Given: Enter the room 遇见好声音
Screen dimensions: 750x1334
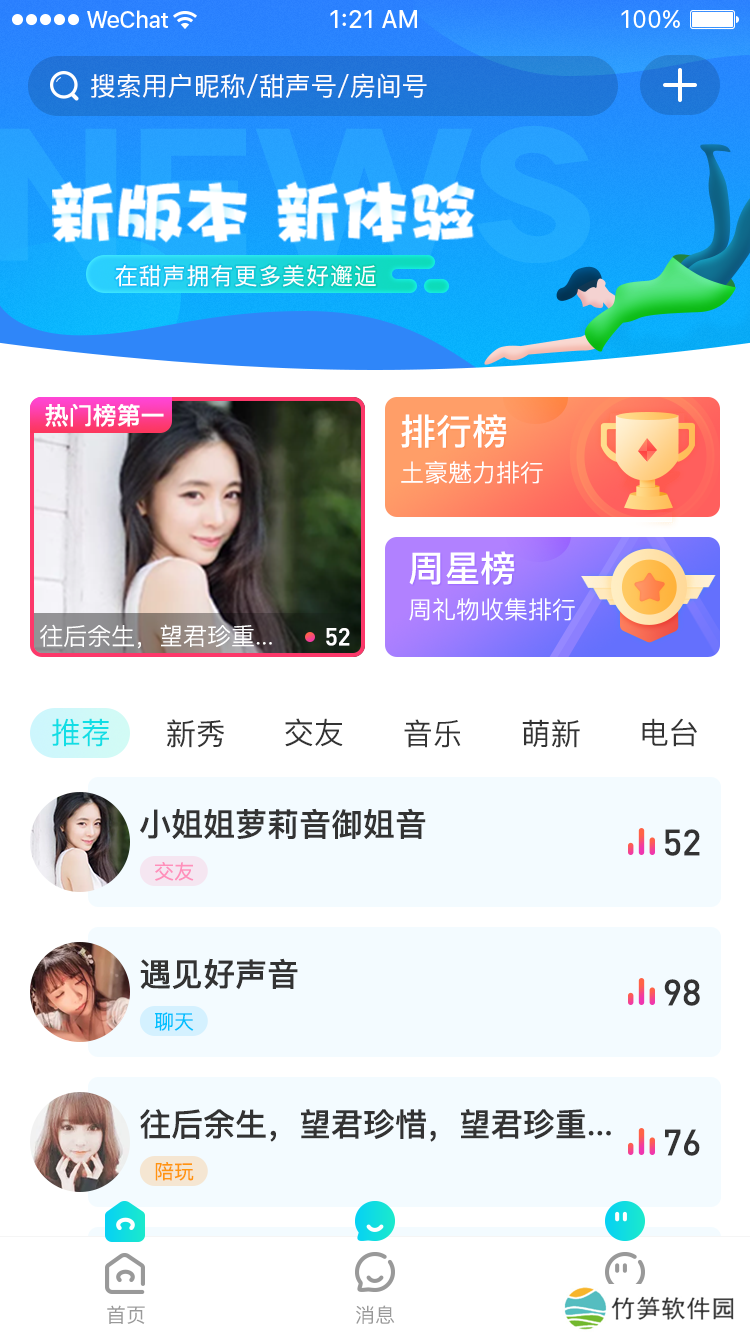Looking at the screenshot, I should 400,992.
